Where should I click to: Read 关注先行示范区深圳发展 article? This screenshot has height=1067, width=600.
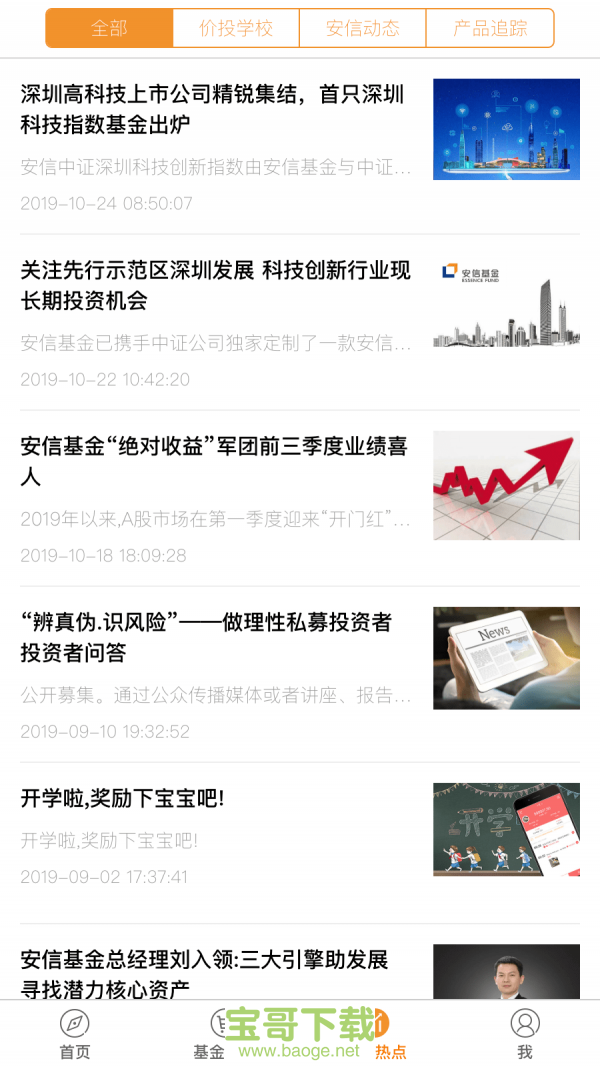coord(215,285)
